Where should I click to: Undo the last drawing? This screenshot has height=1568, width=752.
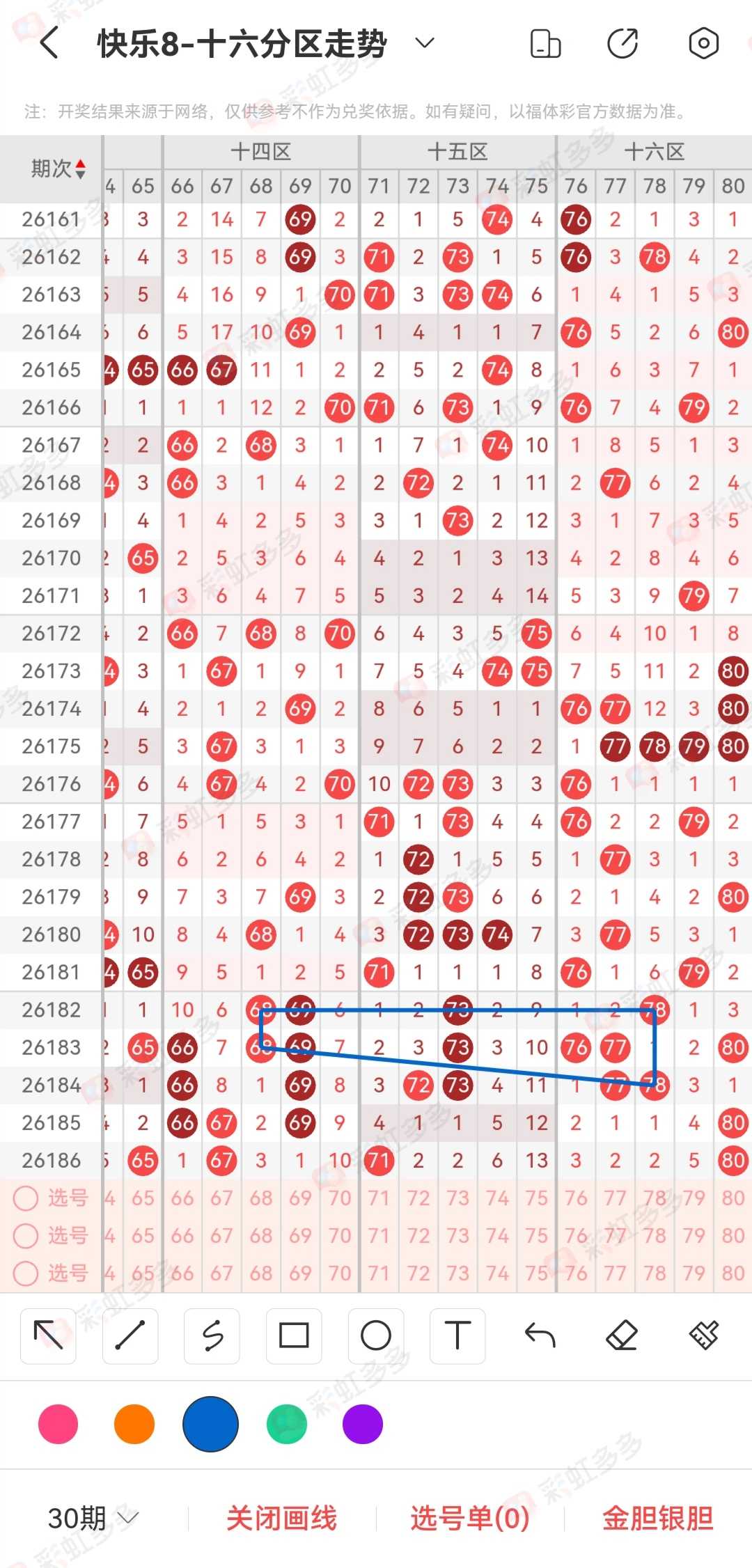click(540, 1335)
